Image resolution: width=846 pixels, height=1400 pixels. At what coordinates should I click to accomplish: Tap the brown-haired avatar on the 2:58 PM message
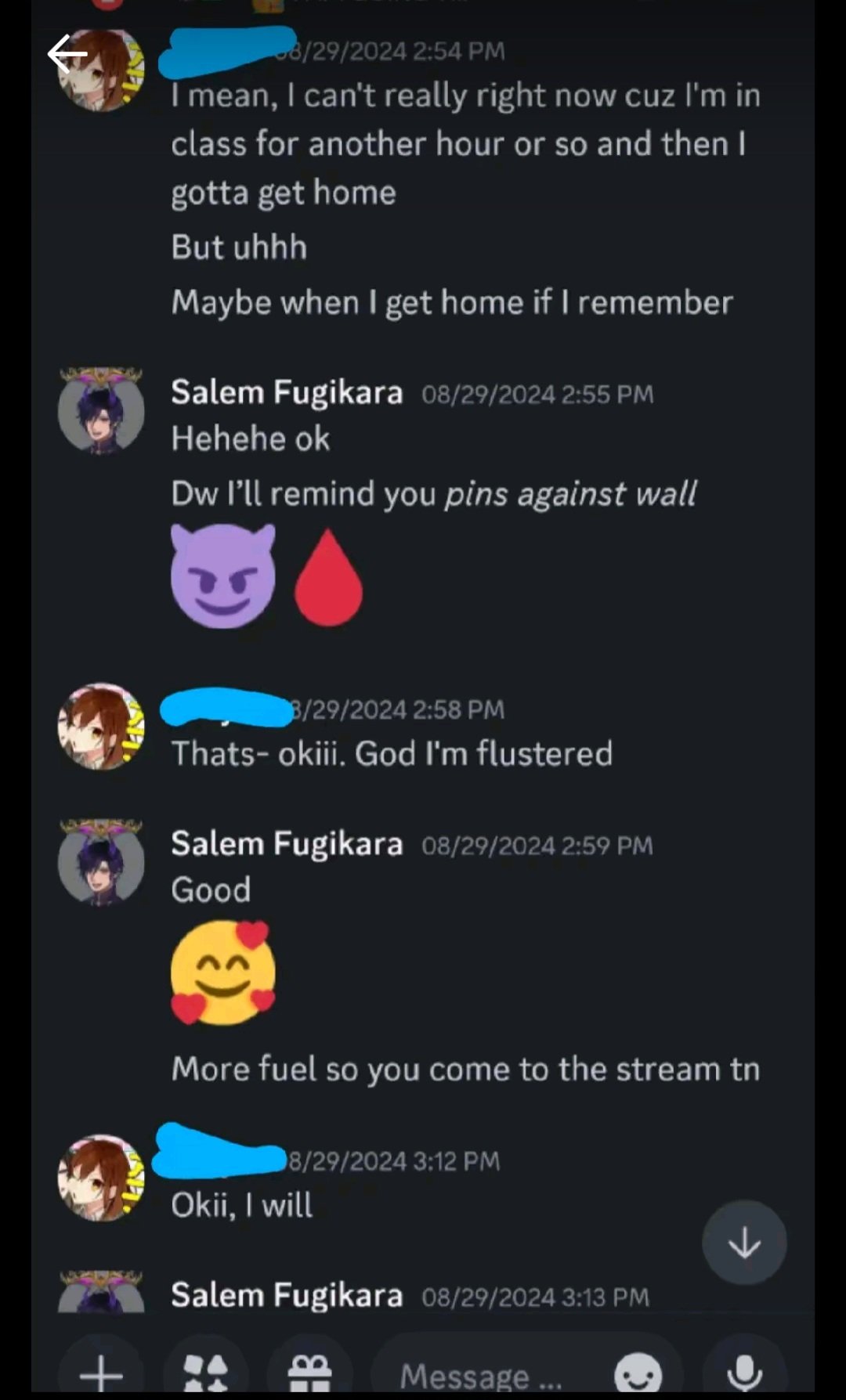[x=101, y=727]
